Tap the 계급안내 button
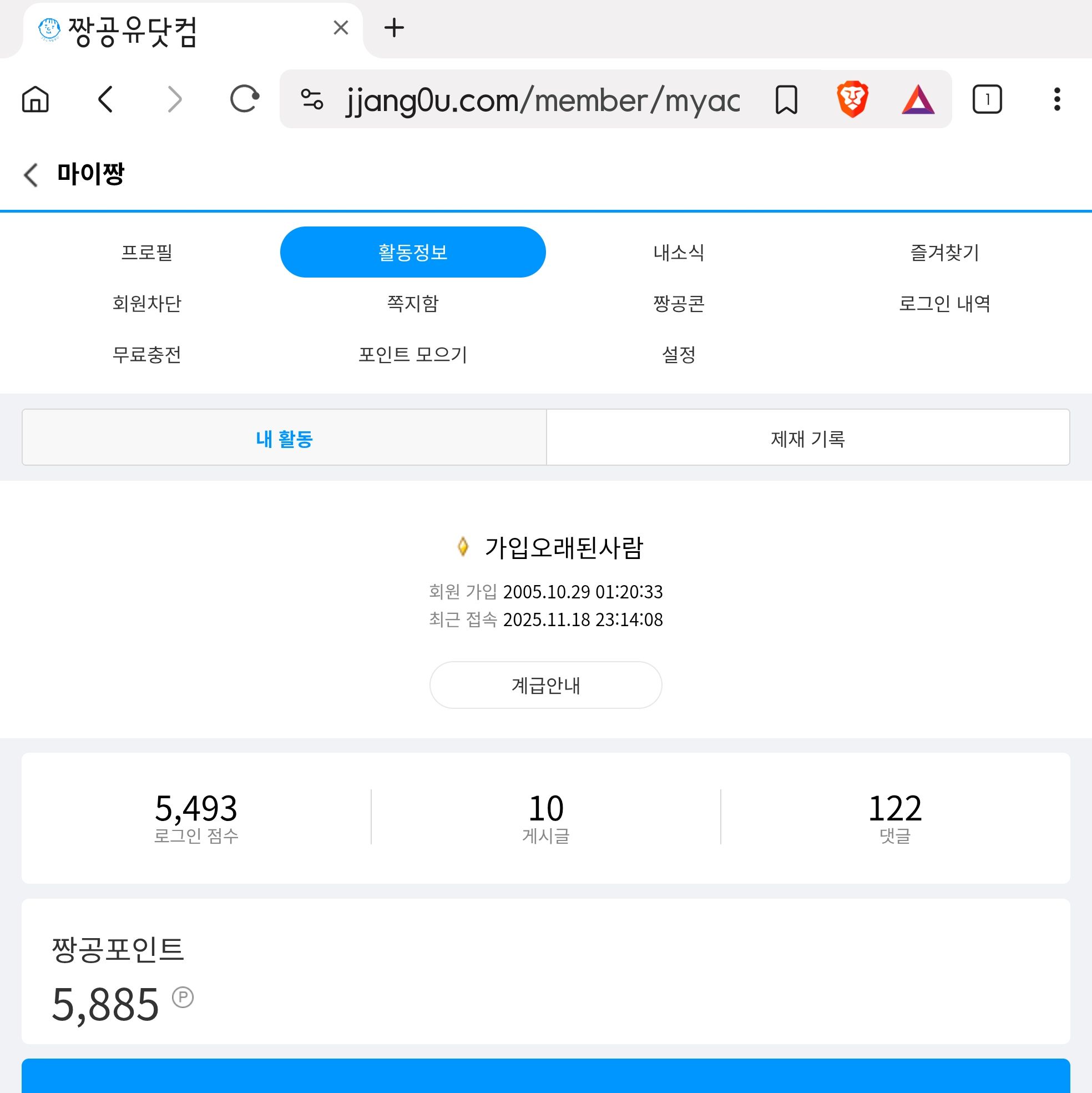The height and width of the screenshot is (1093, 1092). click(x=545, y=685)
